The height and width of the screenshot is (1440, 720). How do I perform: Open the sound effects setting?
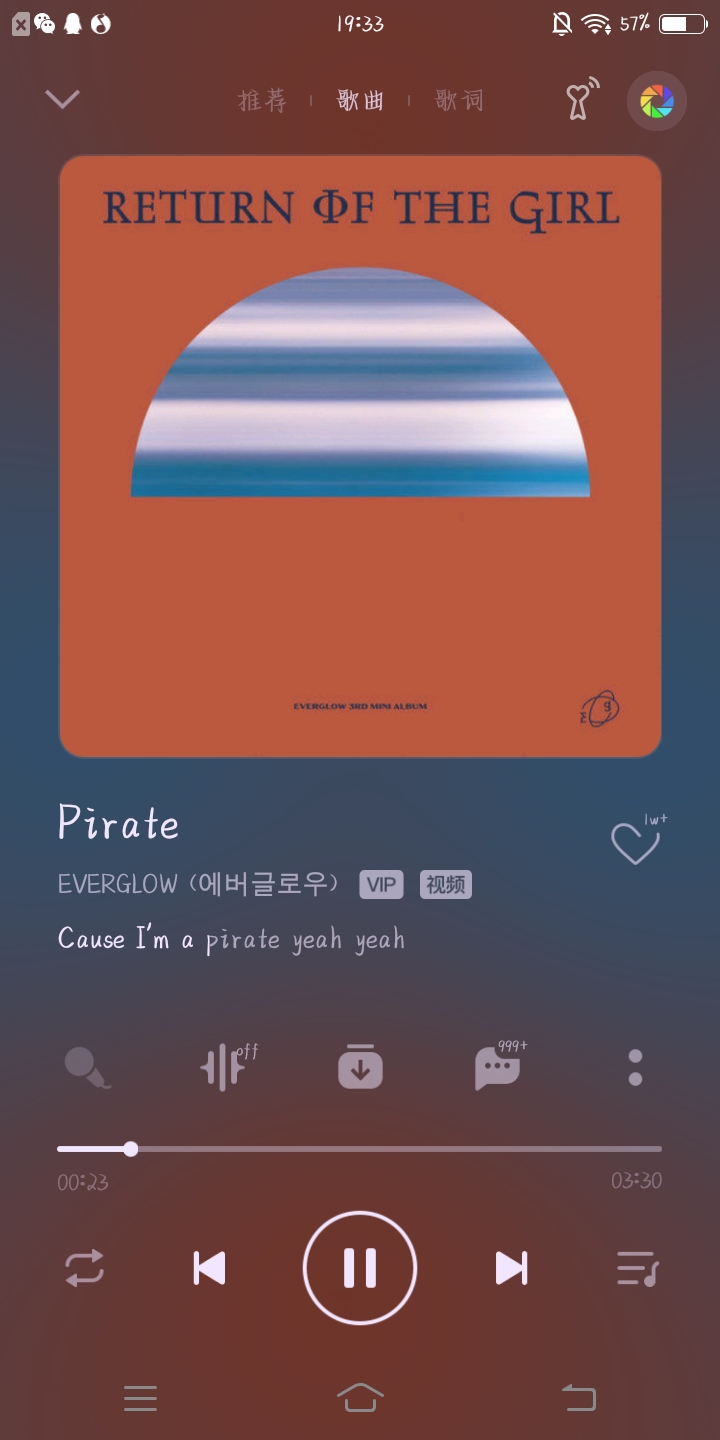(x=224, y=1068)
